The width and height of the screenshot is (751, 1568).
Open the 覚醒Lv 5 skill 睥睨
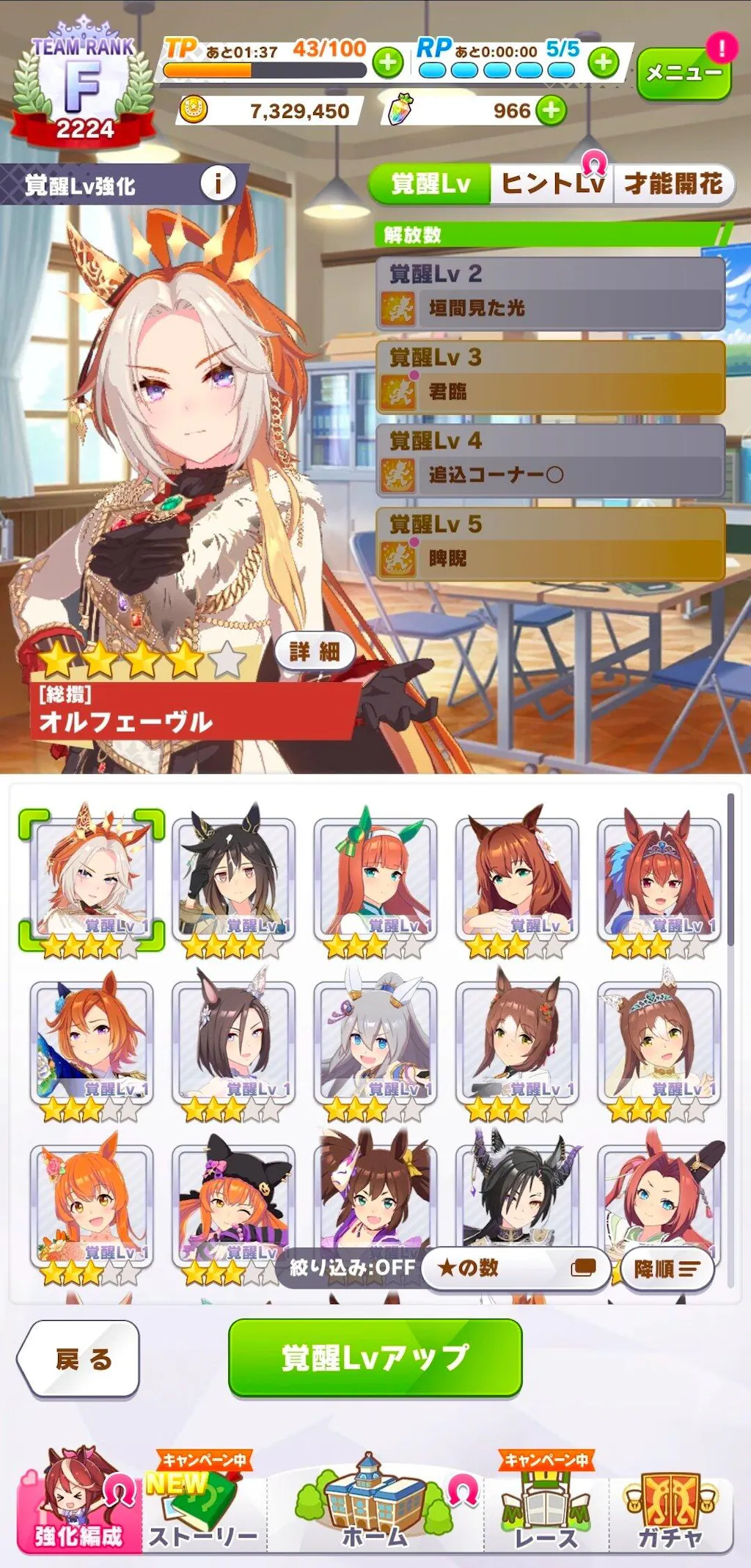coord(550,544)
